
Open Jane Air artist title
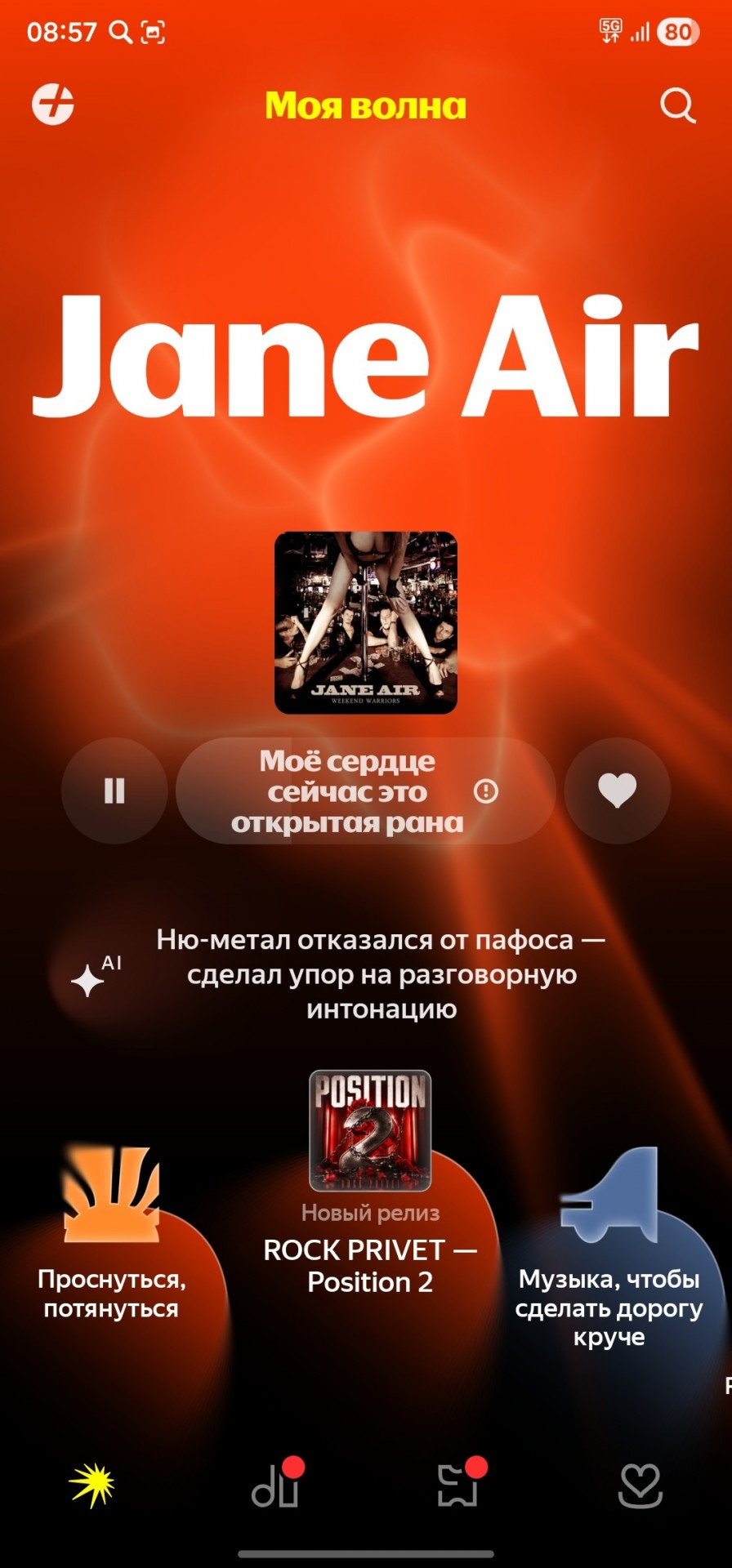coord(366,357)
